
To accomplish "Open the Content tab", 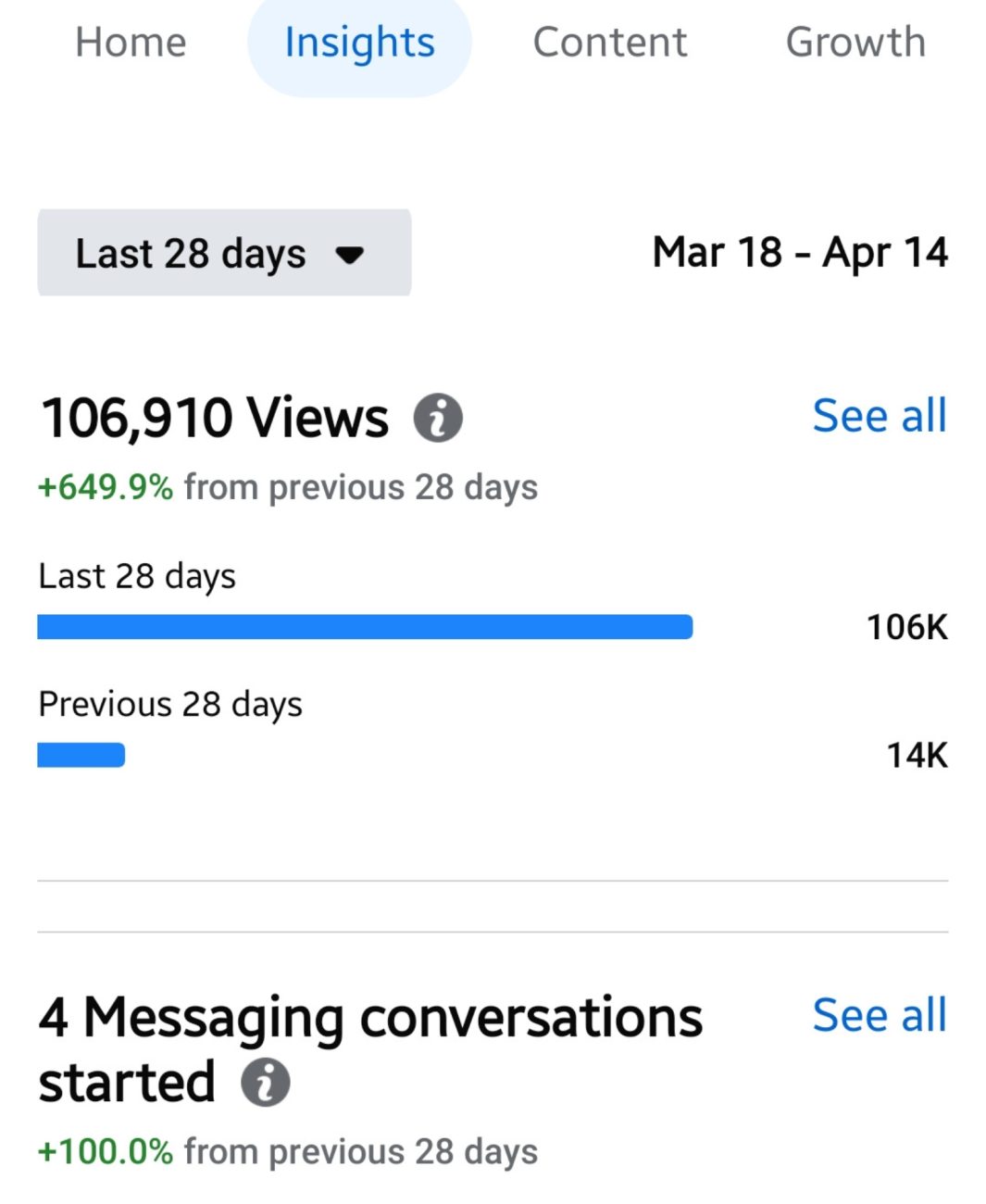I will tap(609, 43).
